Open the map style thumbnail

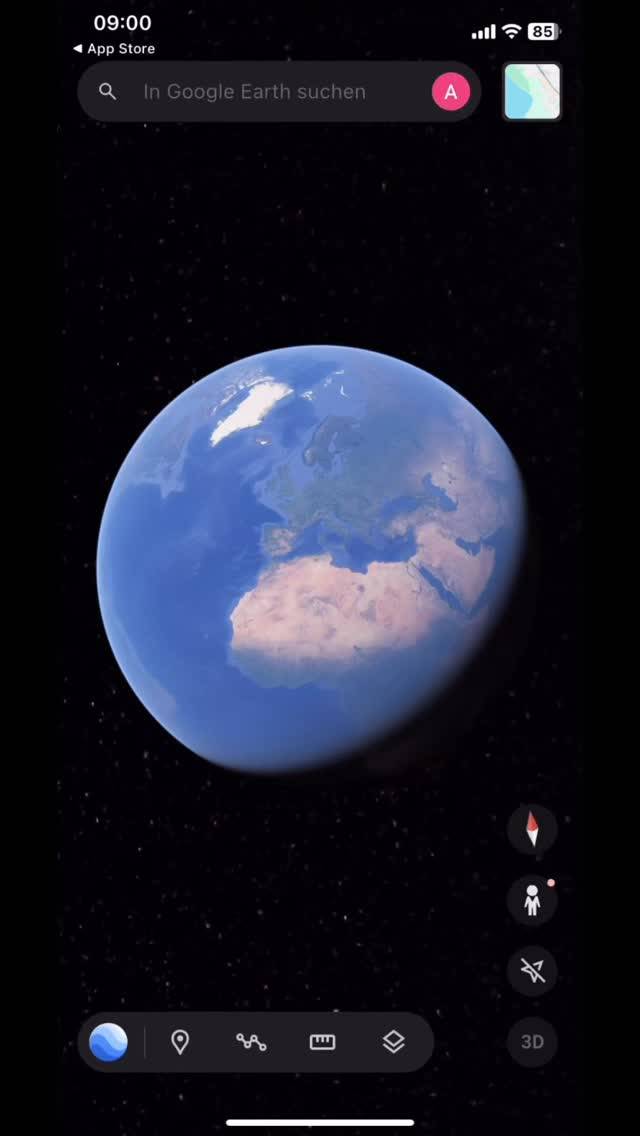click(x=532, y=92)
